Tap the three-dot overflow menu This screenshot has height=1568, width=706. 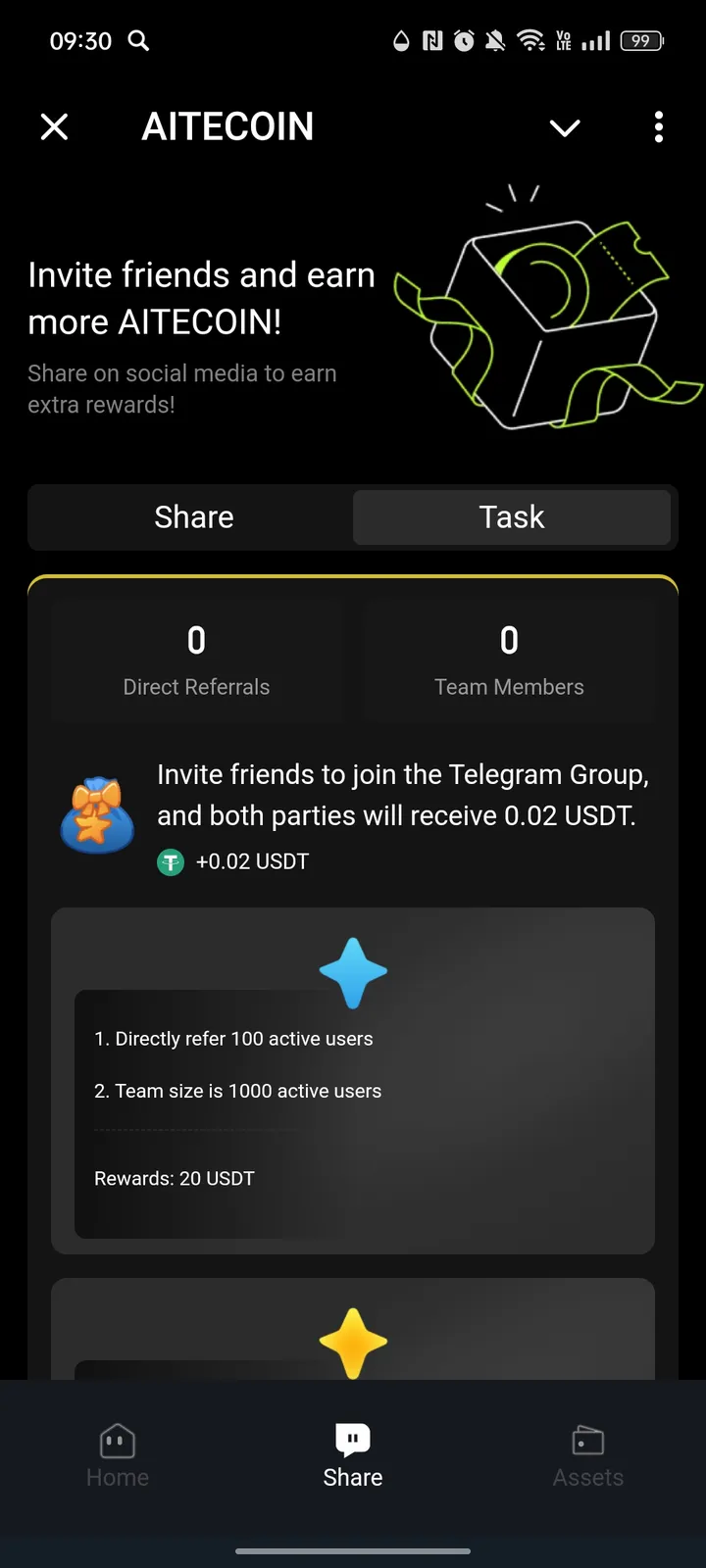[658, 127]
